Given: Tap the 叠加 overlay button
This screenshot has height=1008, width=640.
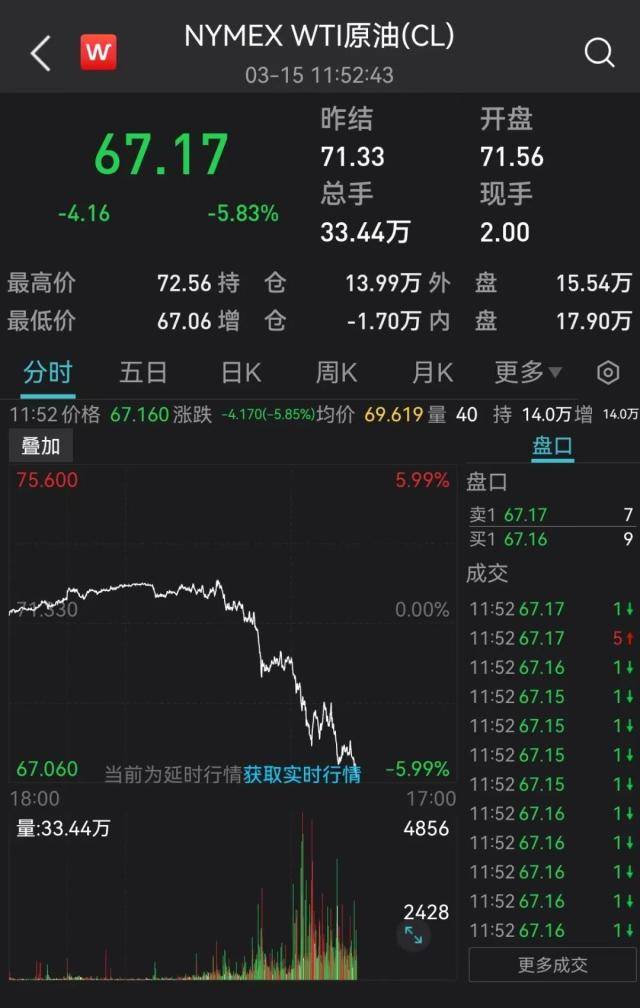Looking at the screenshot, I should pyautogui.click(x=41, y=446).
